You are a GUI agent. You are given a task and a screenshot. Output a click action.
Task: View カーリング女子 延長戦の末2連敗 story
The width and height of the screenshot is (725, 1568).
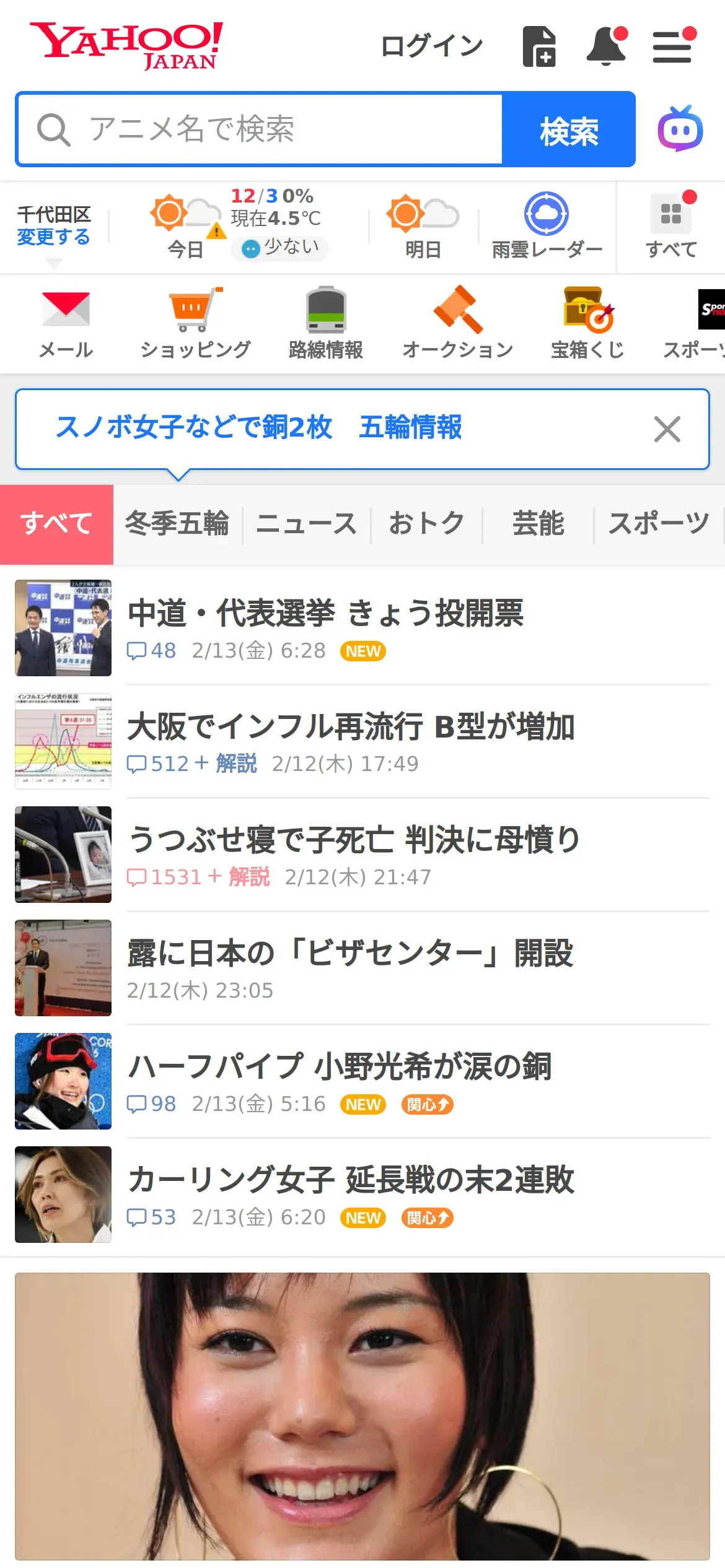351,1180
